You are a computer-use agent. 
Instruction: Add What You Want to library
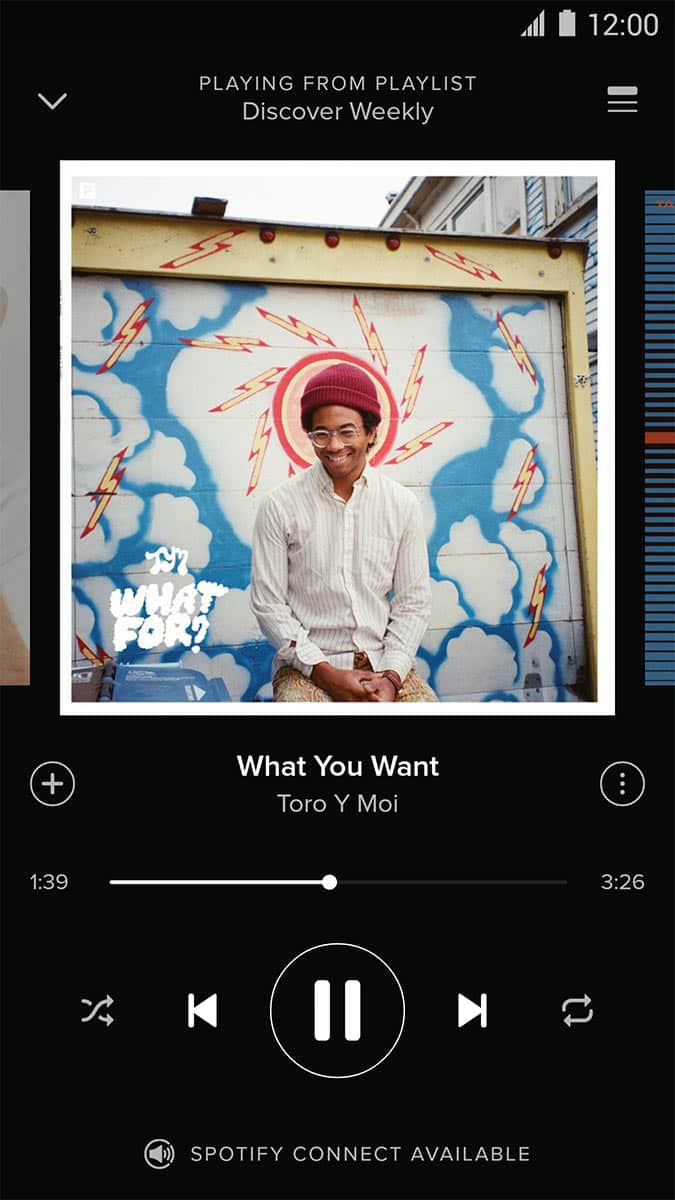pos(53,784)
